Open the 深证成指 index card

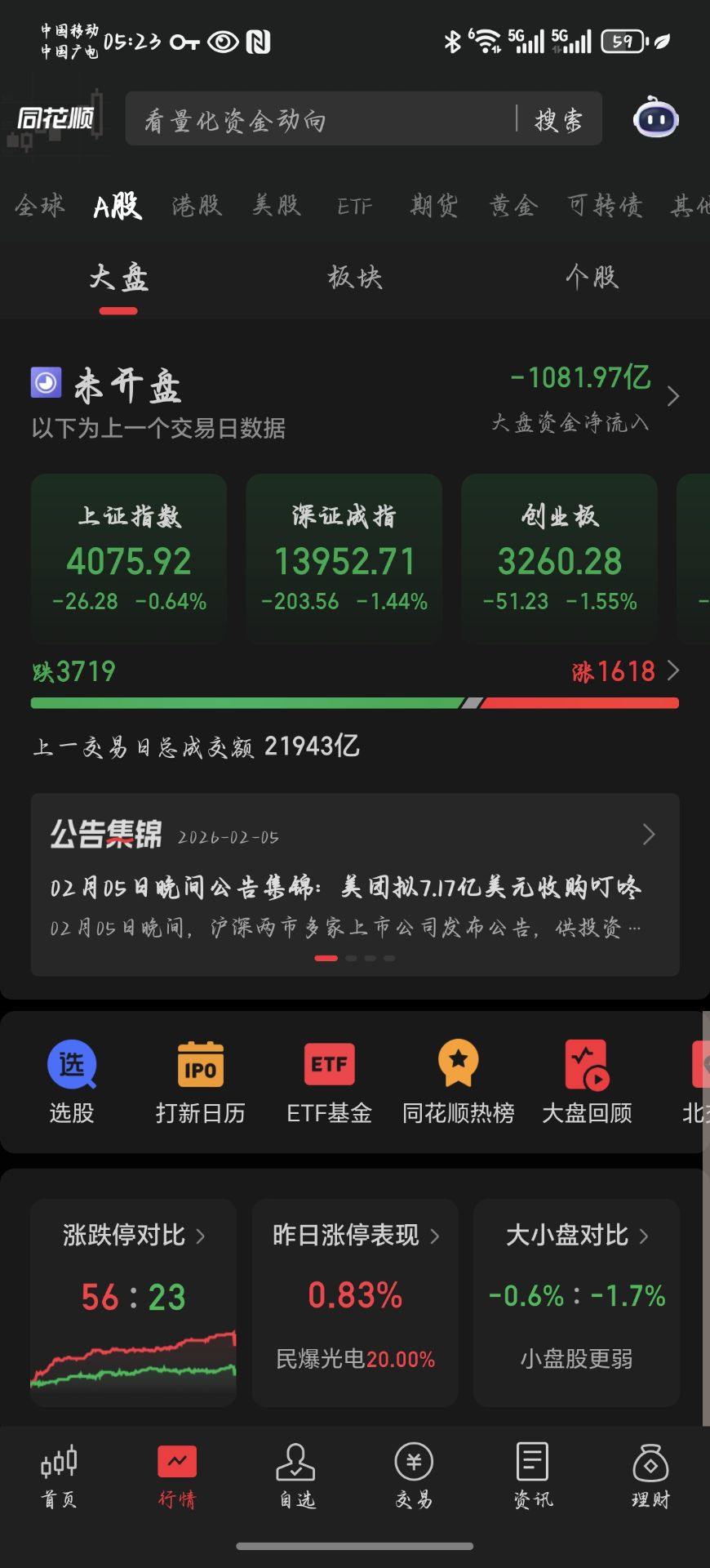[344, 559]
